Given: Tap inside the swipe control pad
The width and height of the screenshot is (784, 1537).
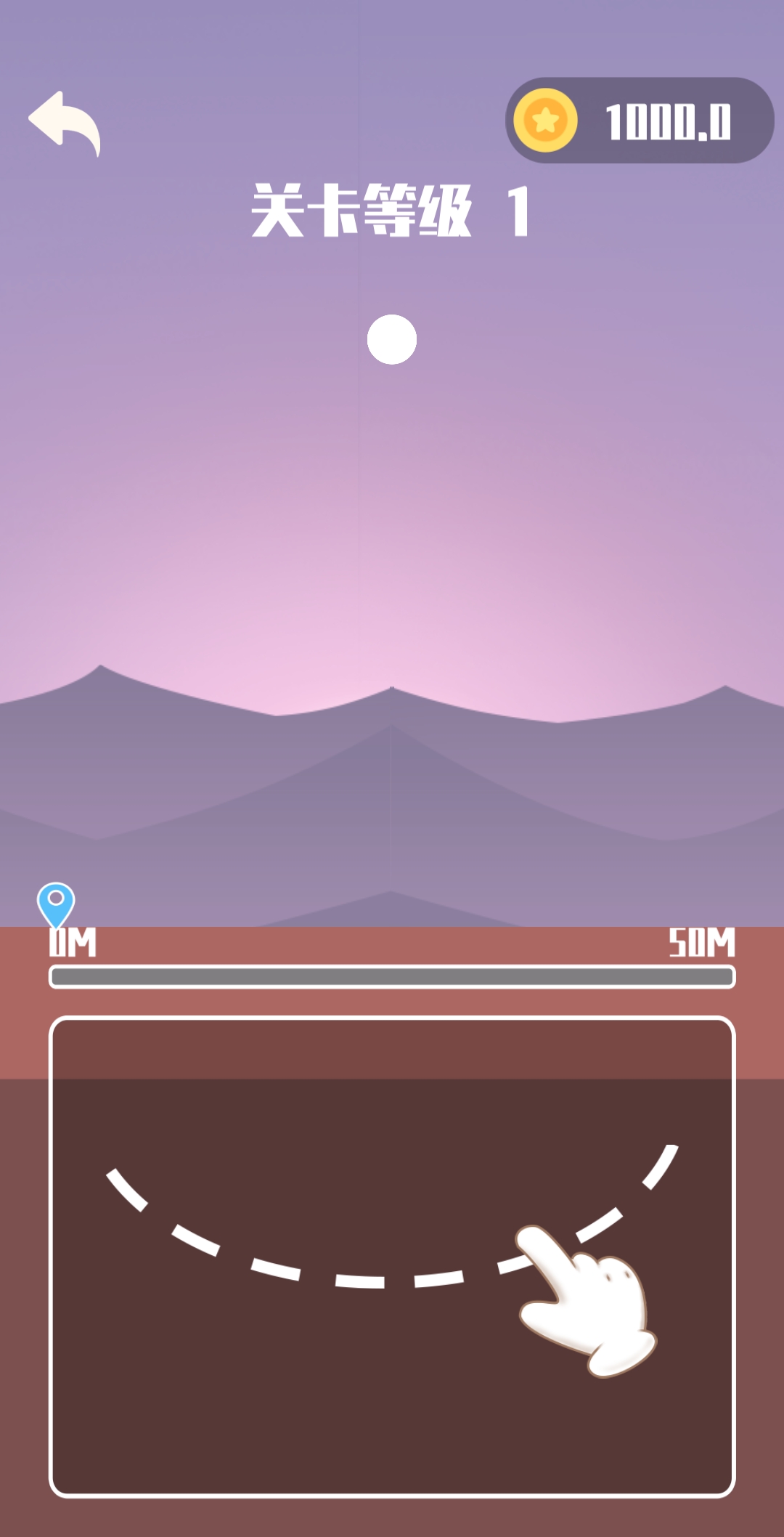Looking at the screenshot, I should click(392, 1256).
